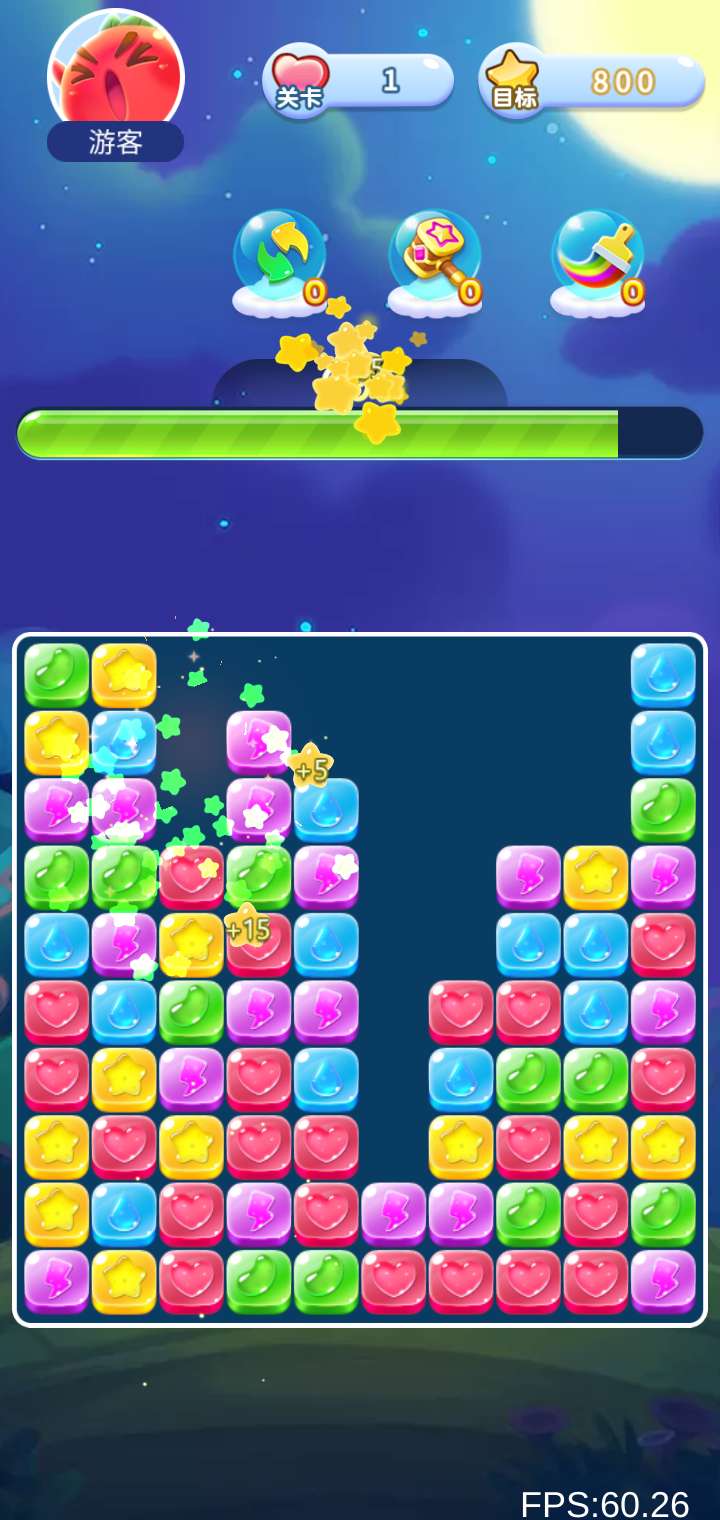720x1520 pixels.
Task: Open the 游客 guest avatar profile
Action: click(116, 82)
